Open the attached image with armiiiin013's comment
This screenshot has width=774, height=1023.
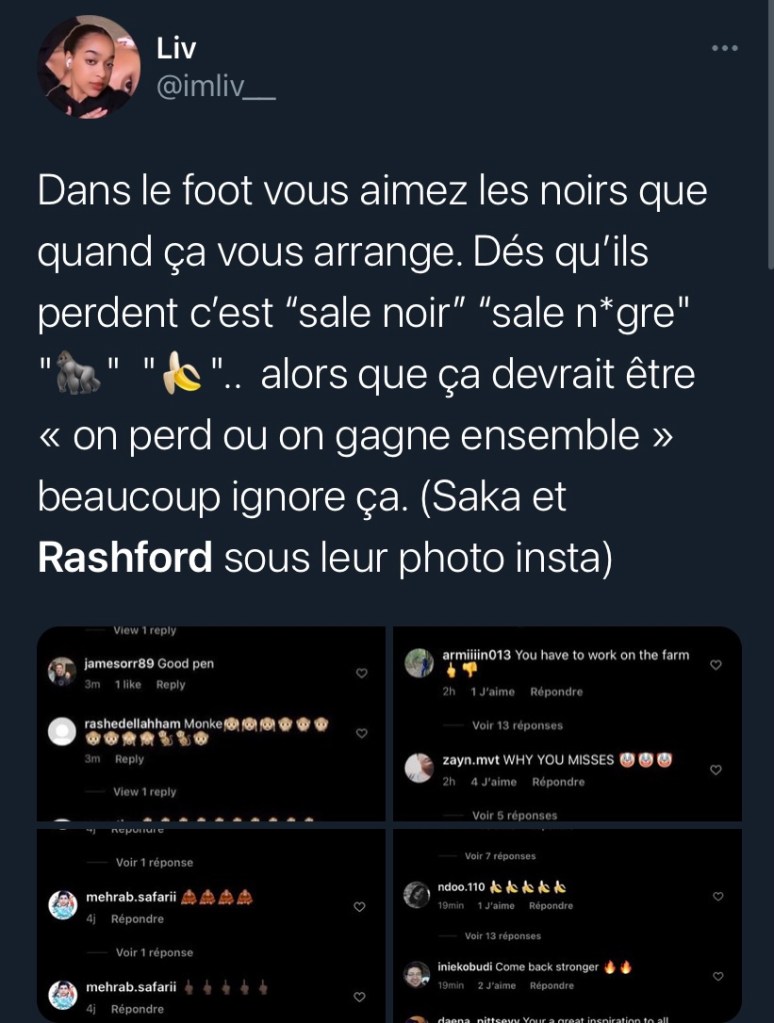click(x=566, y=722)
